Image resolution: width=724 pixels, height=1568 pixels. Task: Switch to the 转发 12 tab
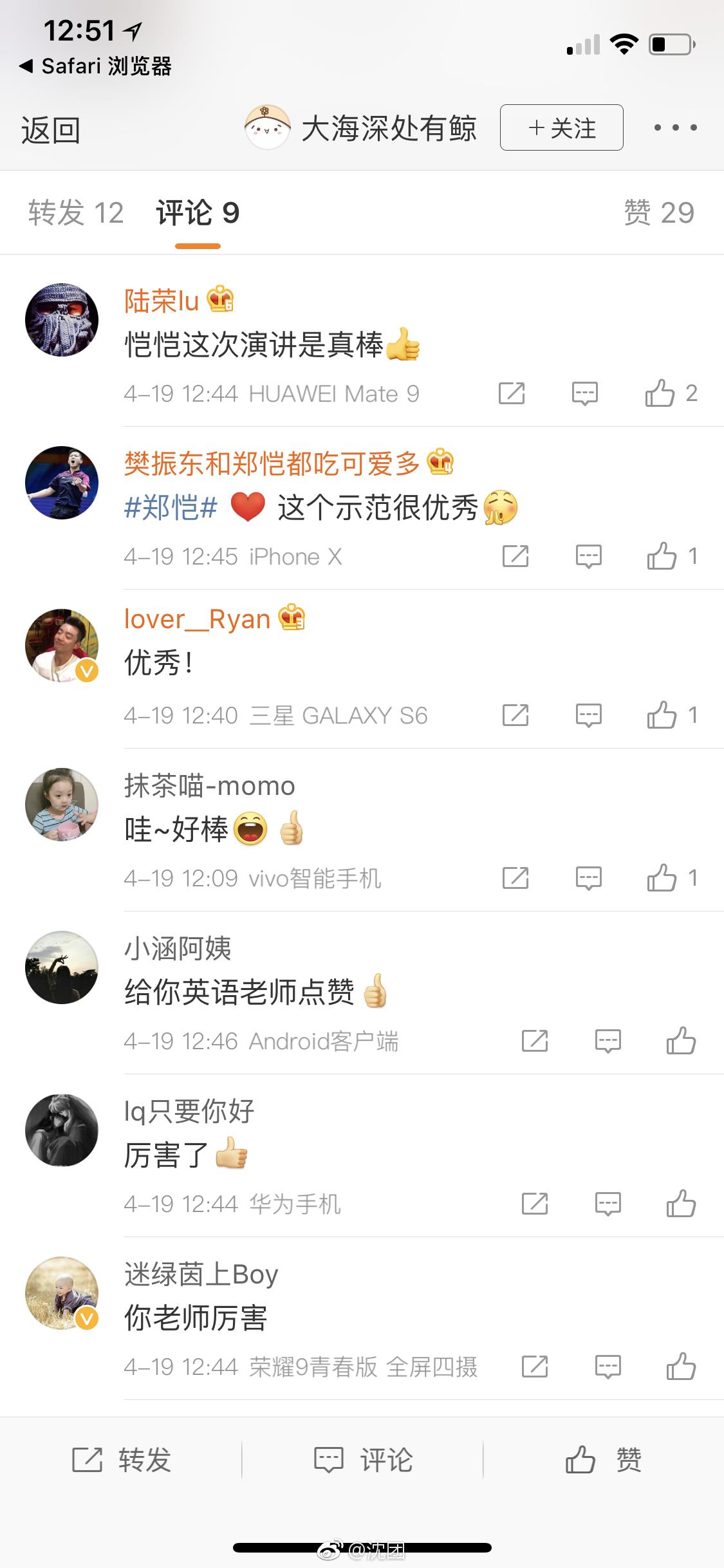pyautogui.click(x=76, y=213)
